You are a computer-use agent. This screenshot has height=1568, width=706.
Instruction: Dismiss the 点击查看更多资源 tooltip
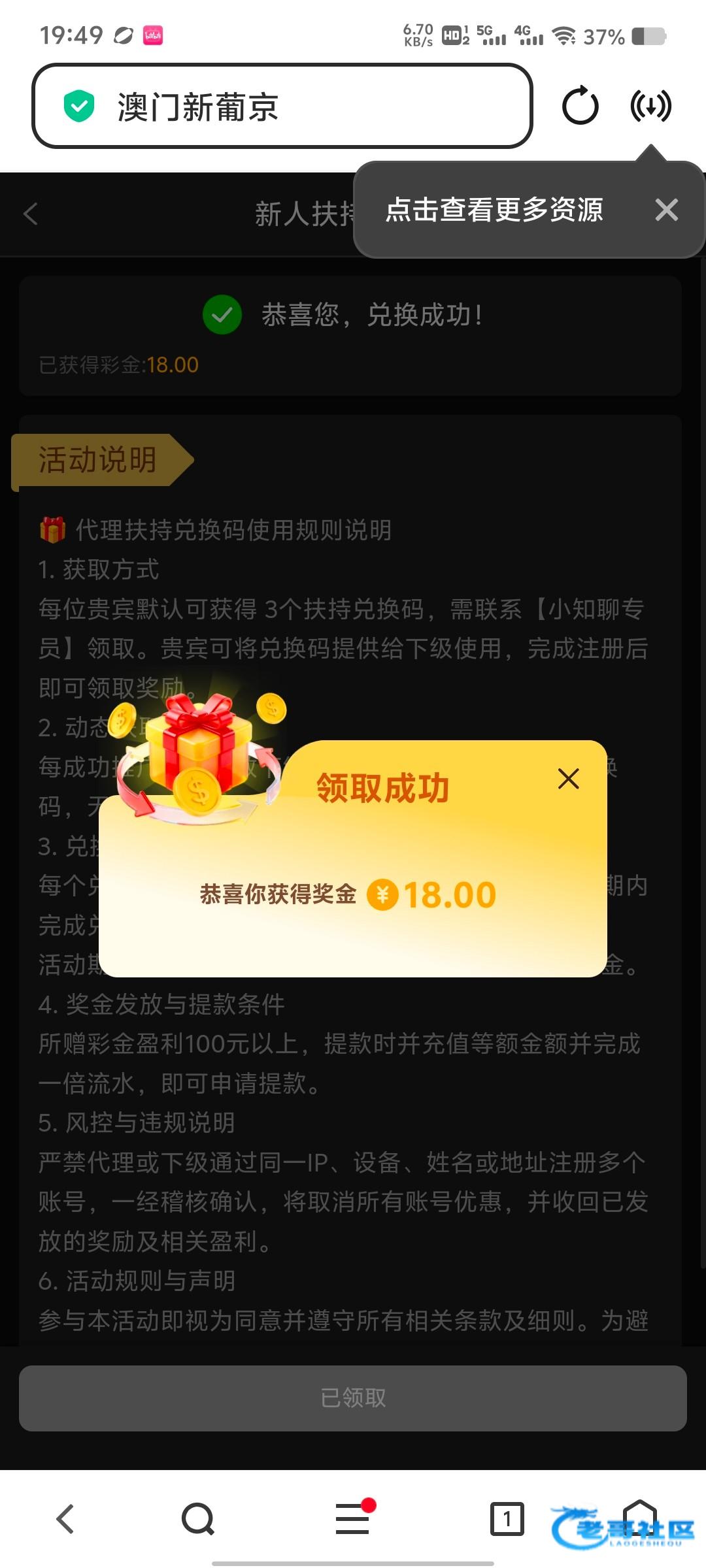(x=666, y=210)
